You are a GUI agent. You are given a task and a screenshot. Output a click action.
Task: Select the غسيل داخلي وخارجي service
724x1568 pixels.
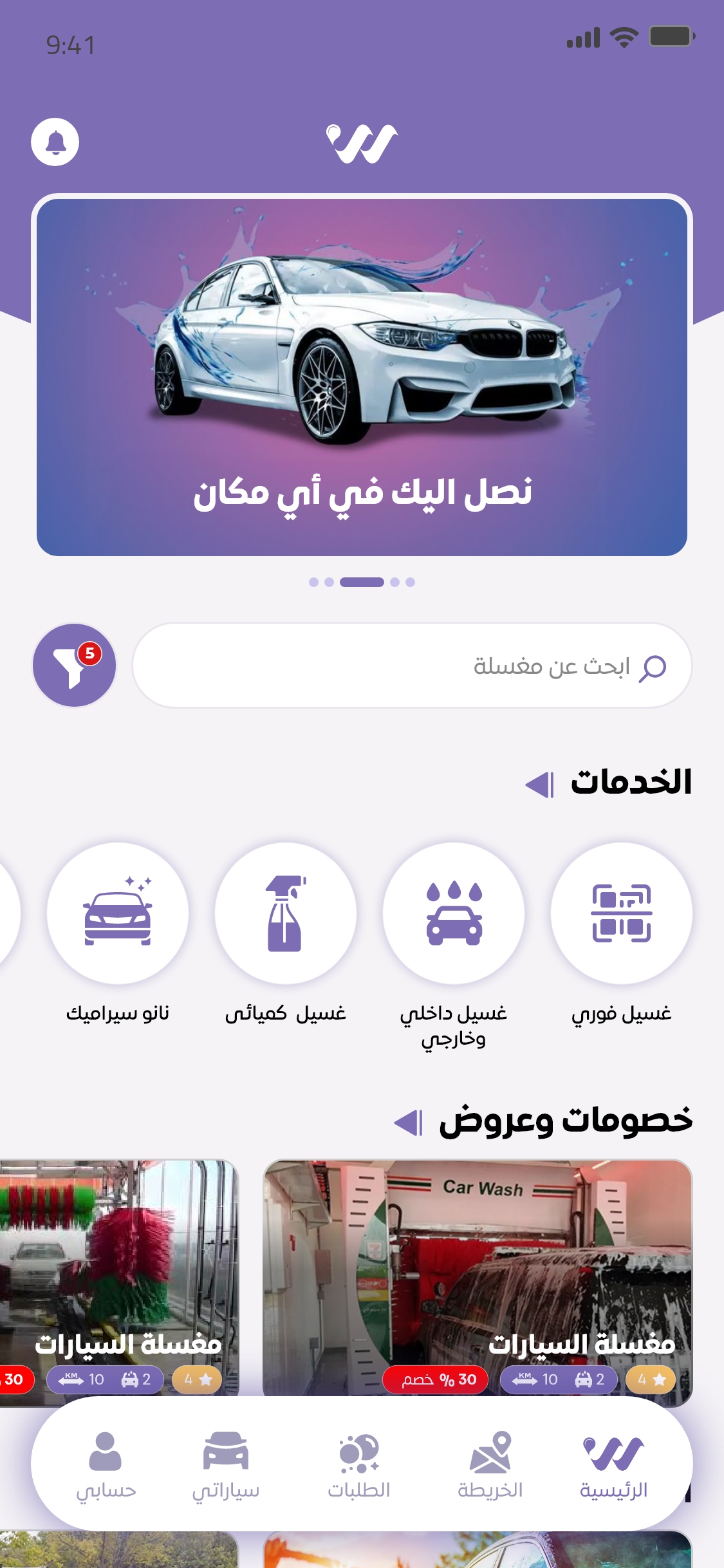click(x=454, y=913)
